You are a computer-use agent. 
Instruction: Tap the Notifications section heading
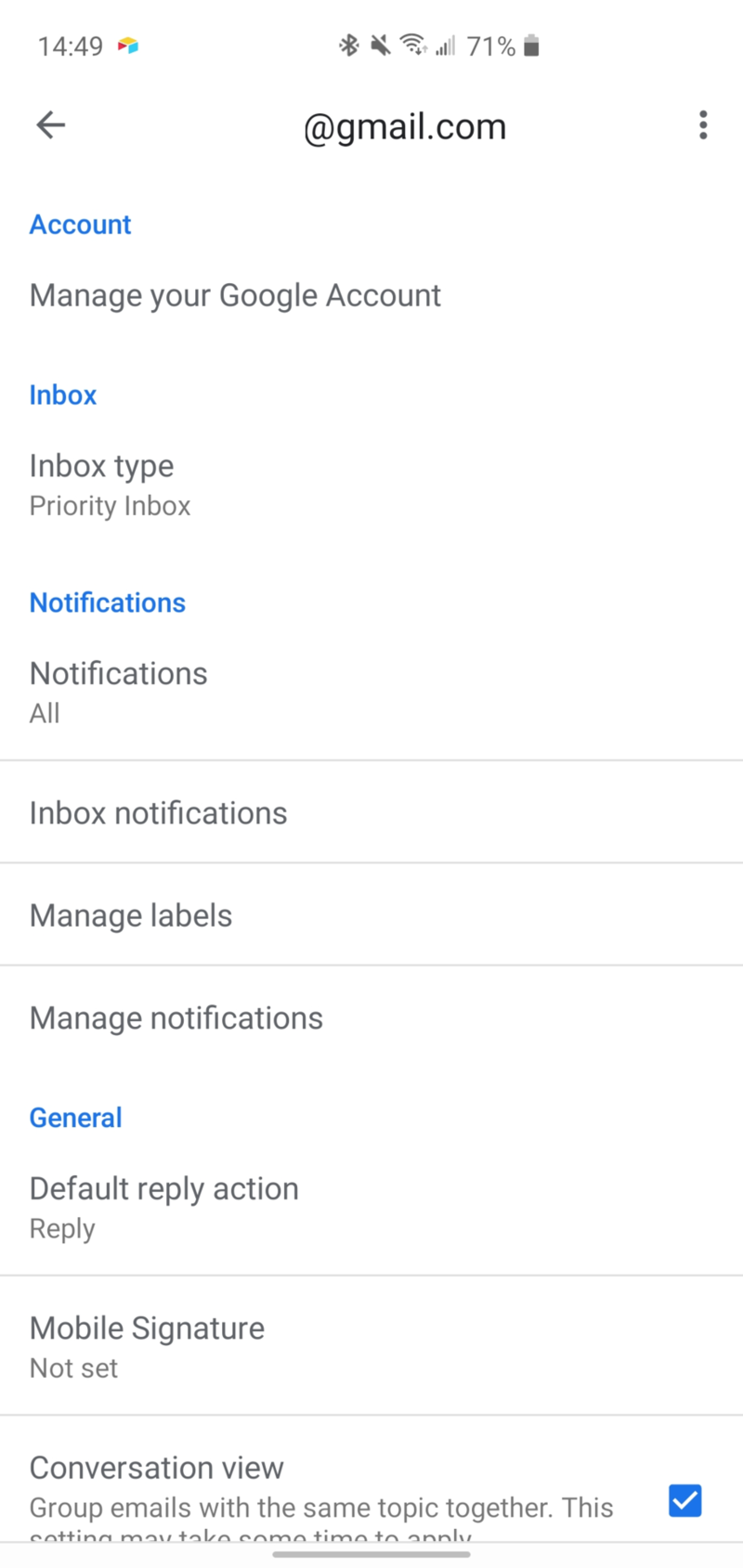(108, 602)
